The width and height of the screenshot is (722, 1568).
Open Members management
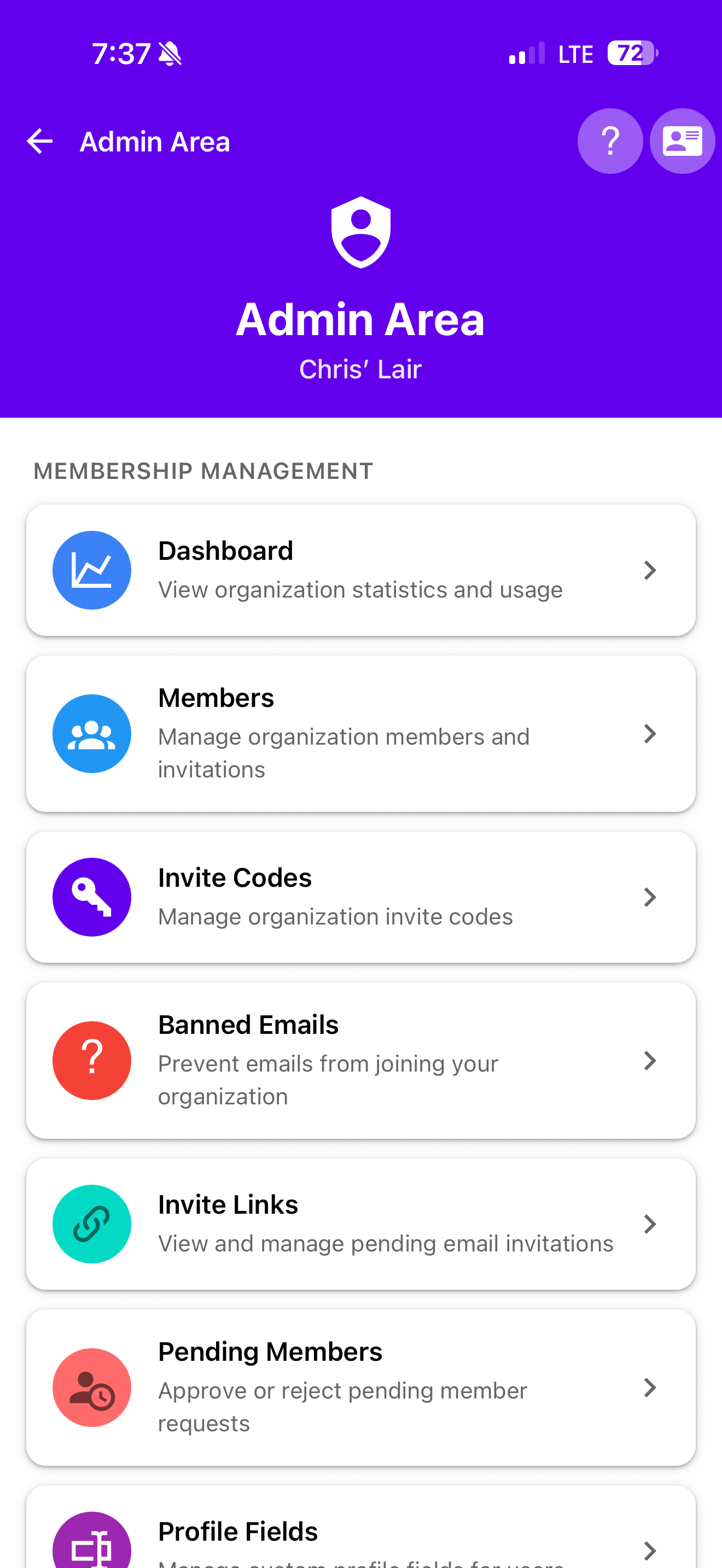[x=360, y=734]
